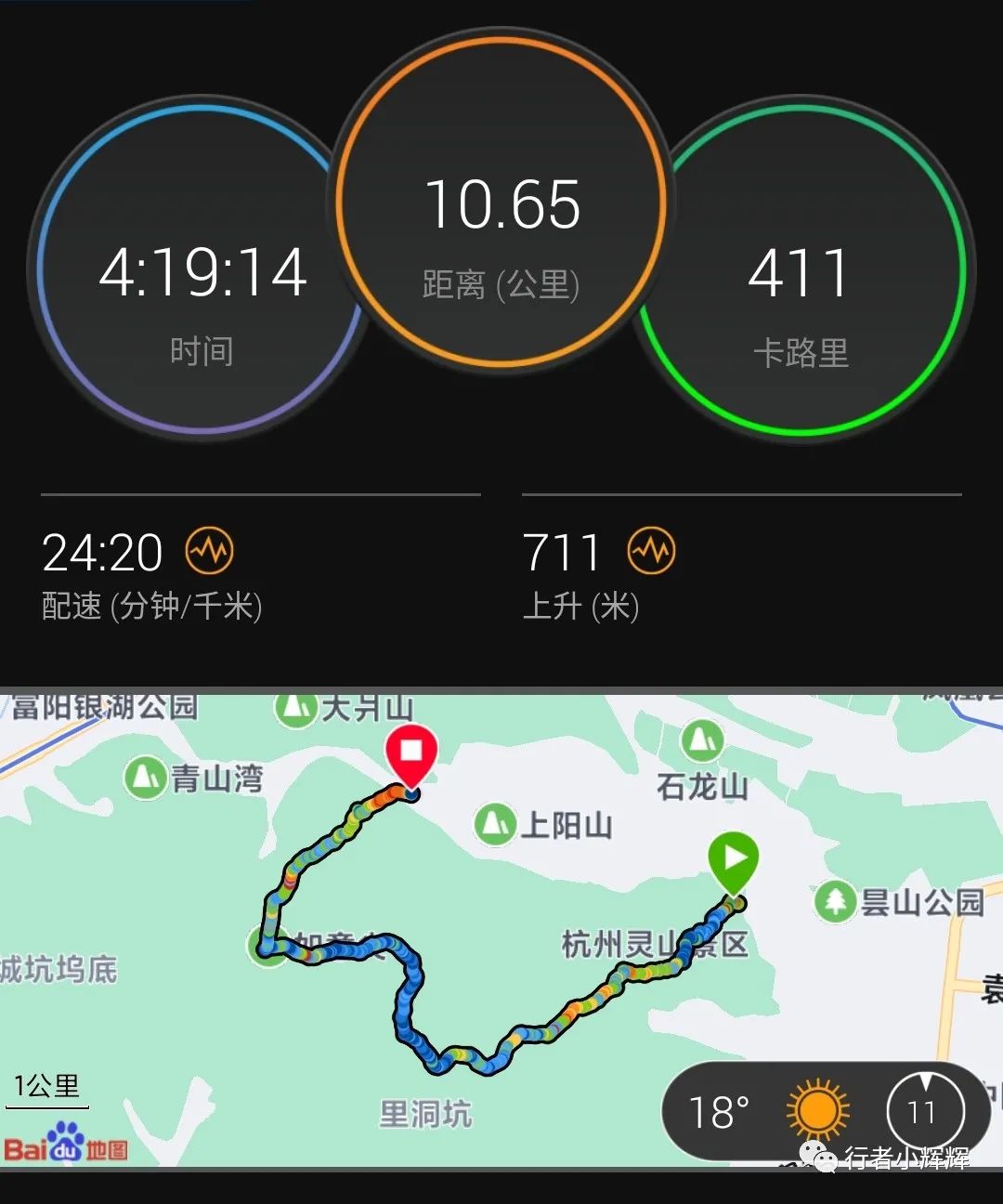Open details for the 711 ascent value
1003x1204 pixels.
point(562,552)
